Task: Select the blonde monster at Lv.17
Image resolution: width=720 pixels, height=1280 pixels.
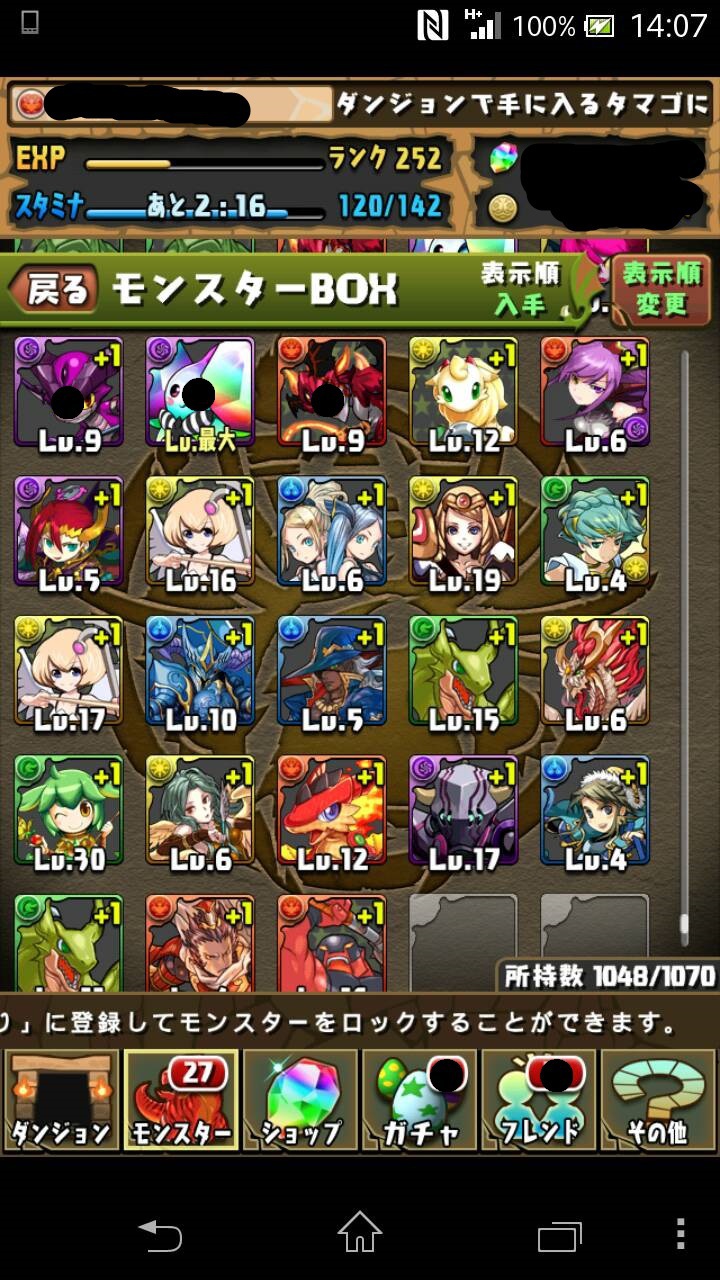Action: (68, 671)
